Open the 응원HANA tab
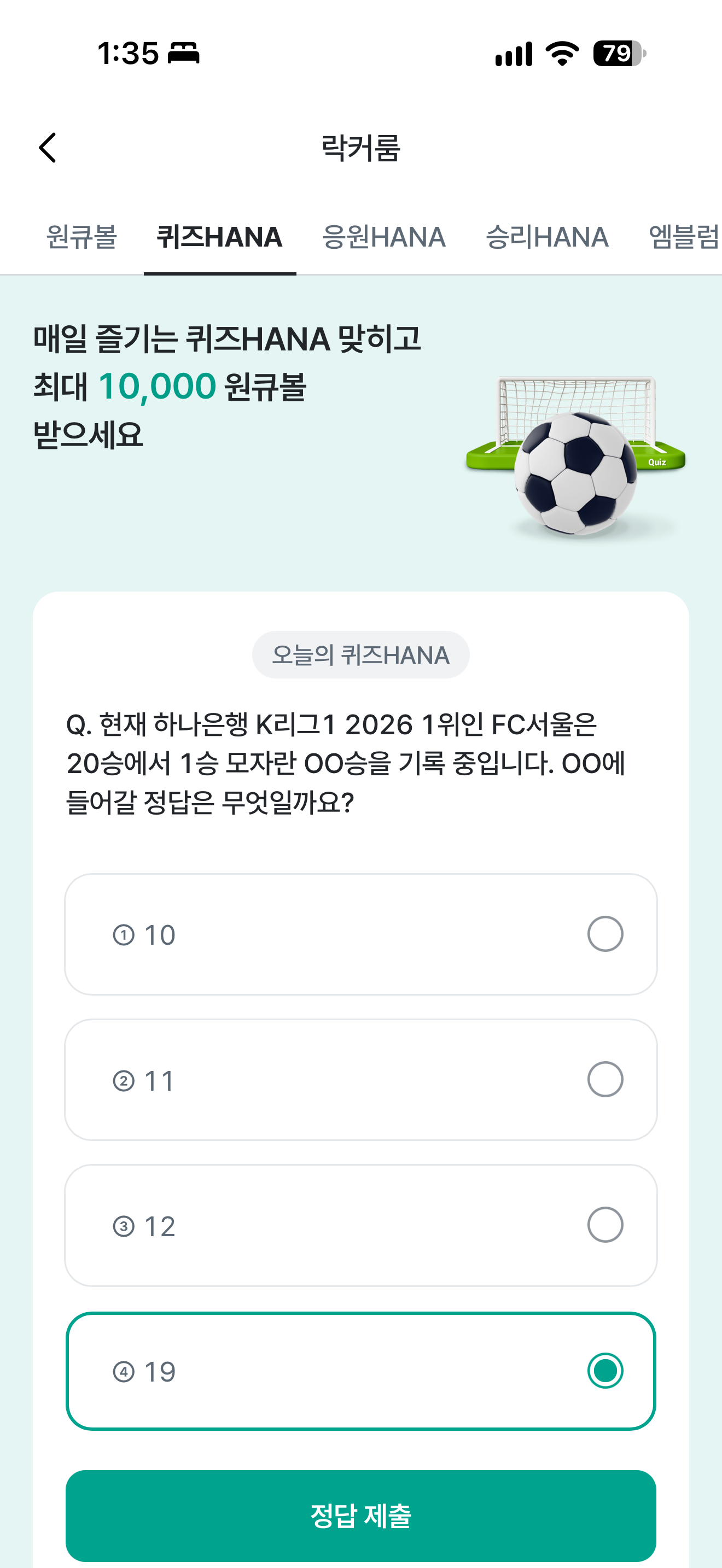Screen dimensions: 722x1568 coord(384,237)
